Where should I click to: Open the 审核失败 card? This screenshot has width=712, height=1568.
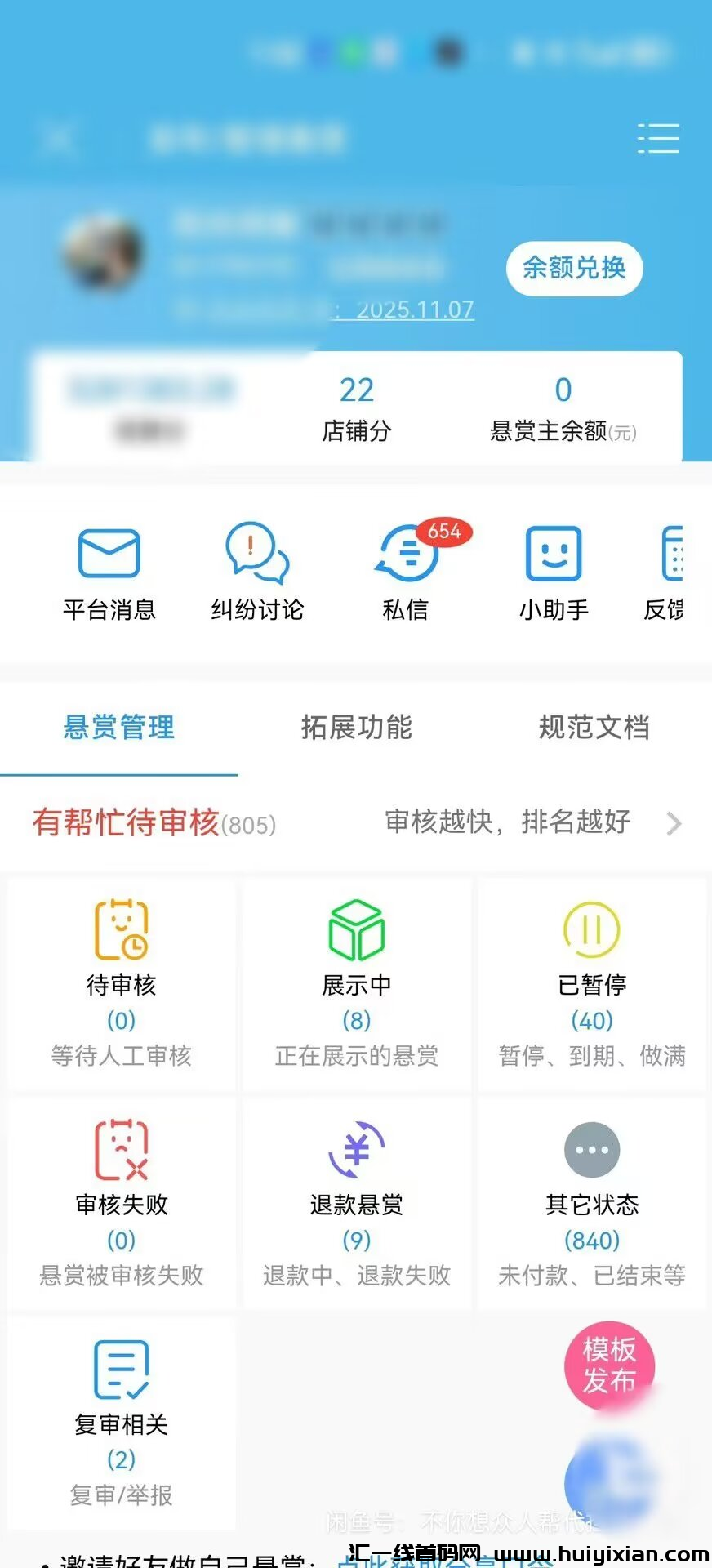pos(122,1203)
